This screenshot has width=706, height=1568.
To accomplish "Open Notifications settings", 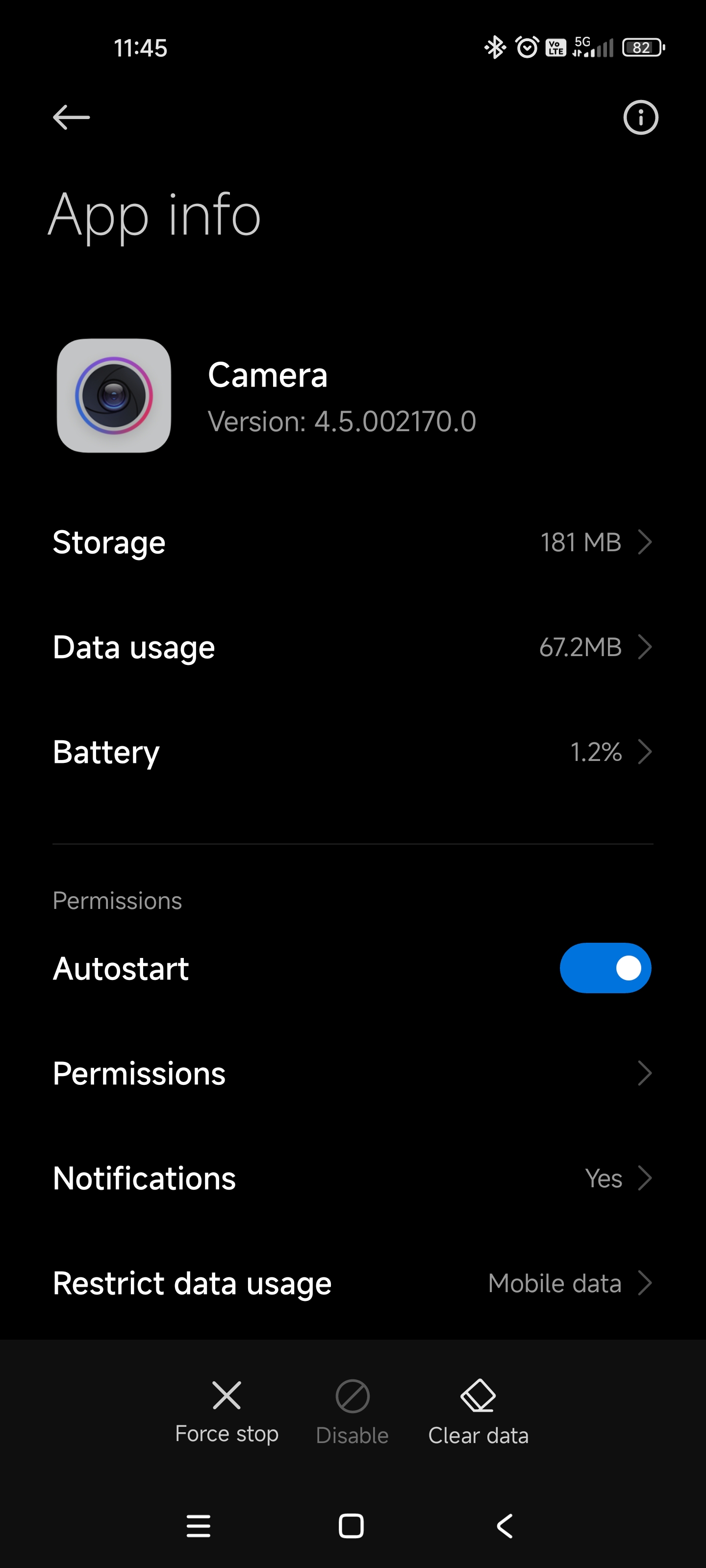I will [x=353, y=1177].
